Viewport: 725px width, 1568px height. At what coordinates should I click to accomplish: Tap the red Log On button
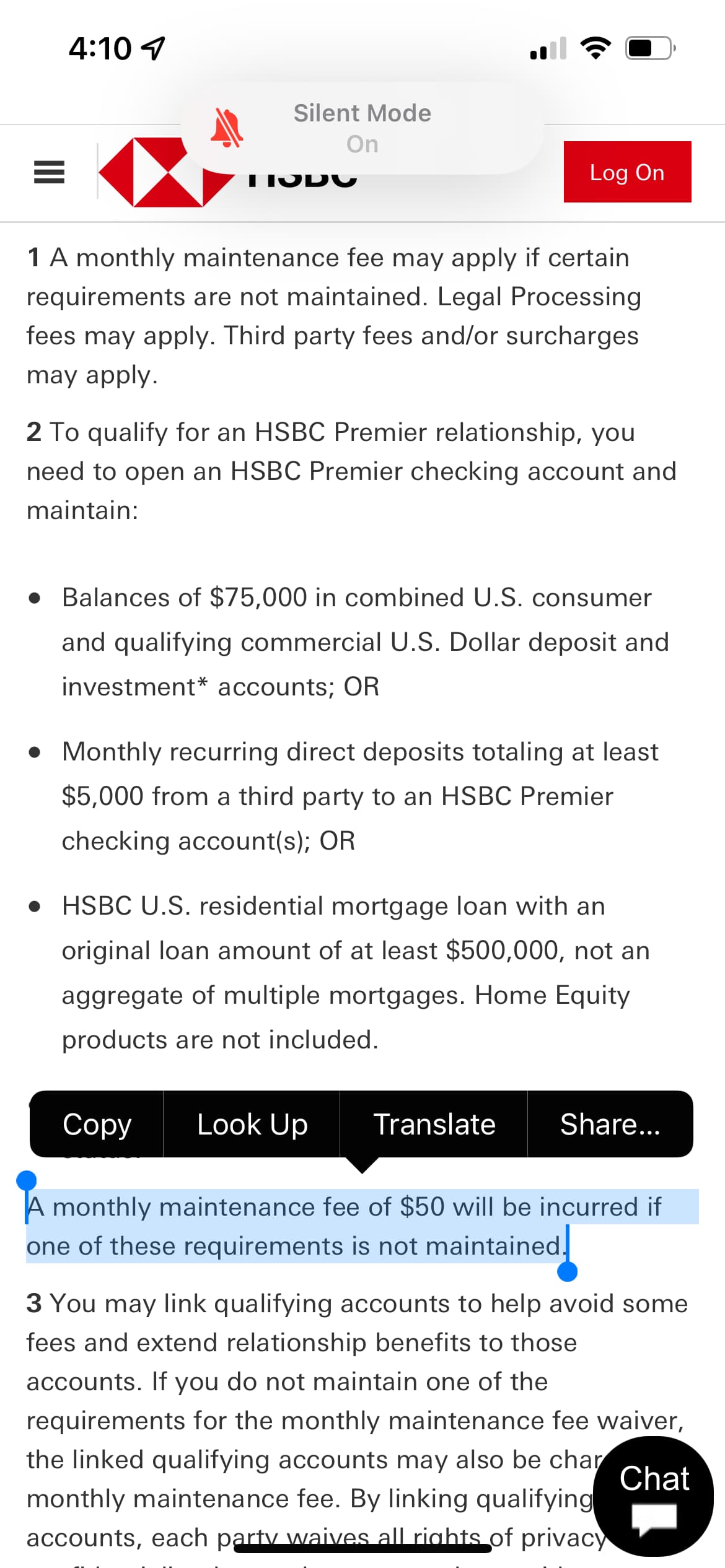(627, 172)
